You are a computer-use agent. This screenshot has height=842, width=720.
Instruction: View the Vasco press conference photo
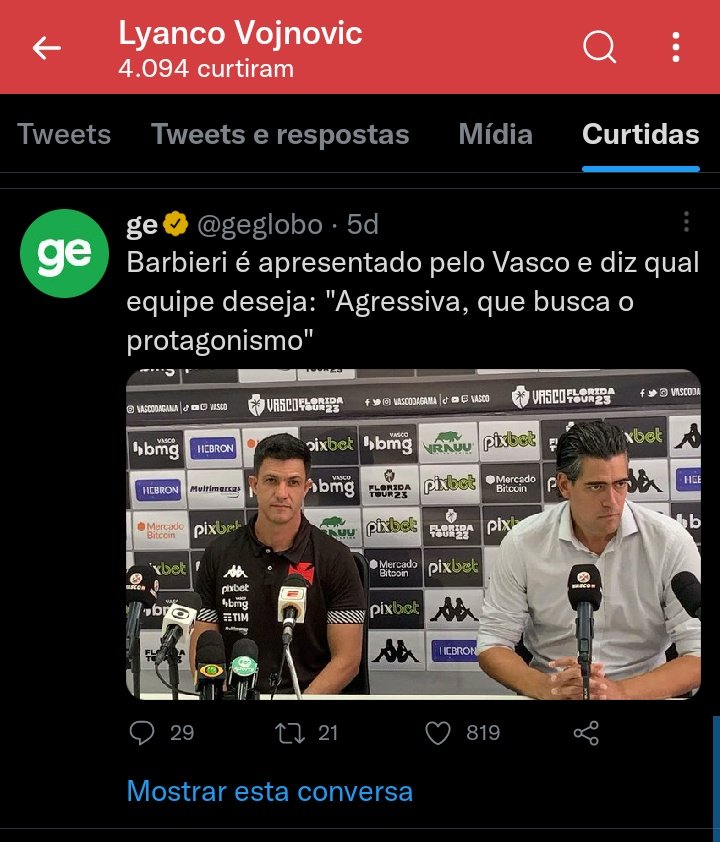(413, 534)
